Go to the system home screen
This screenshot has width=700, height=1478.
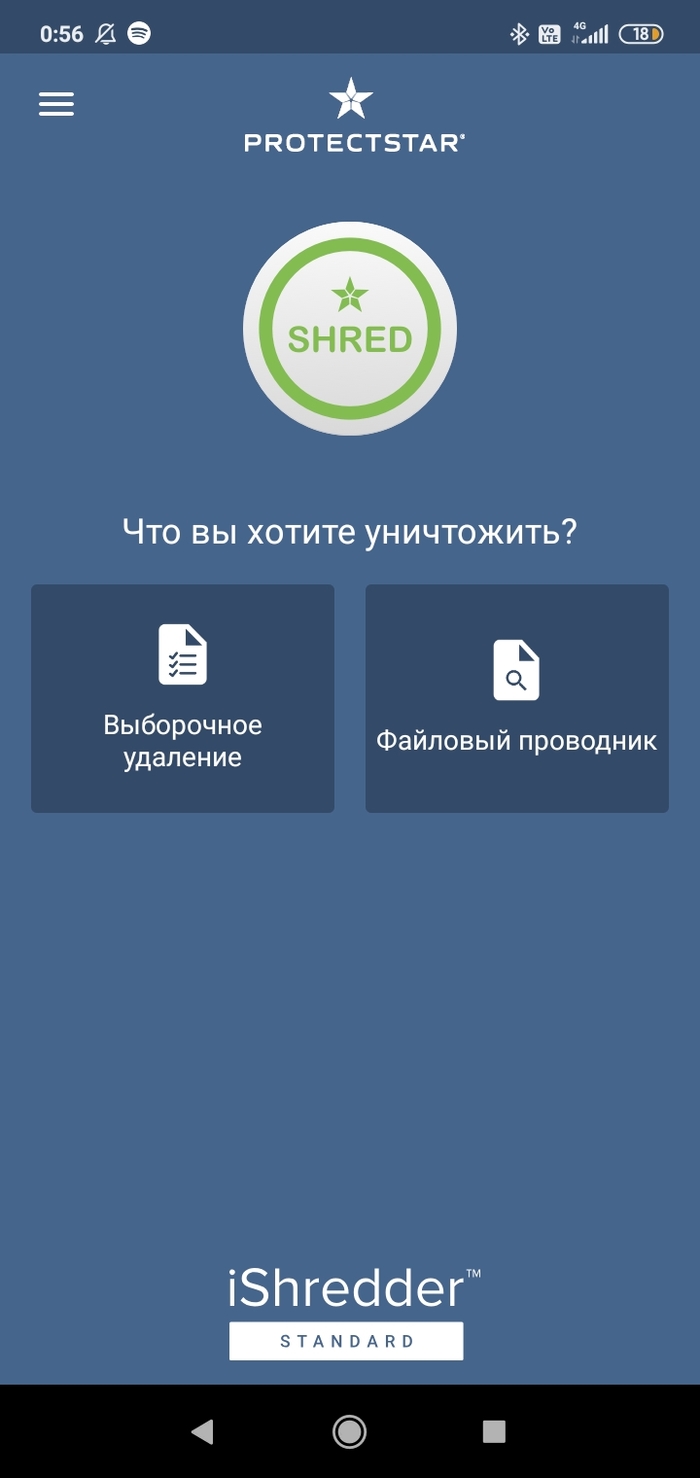pos(349,1432)
